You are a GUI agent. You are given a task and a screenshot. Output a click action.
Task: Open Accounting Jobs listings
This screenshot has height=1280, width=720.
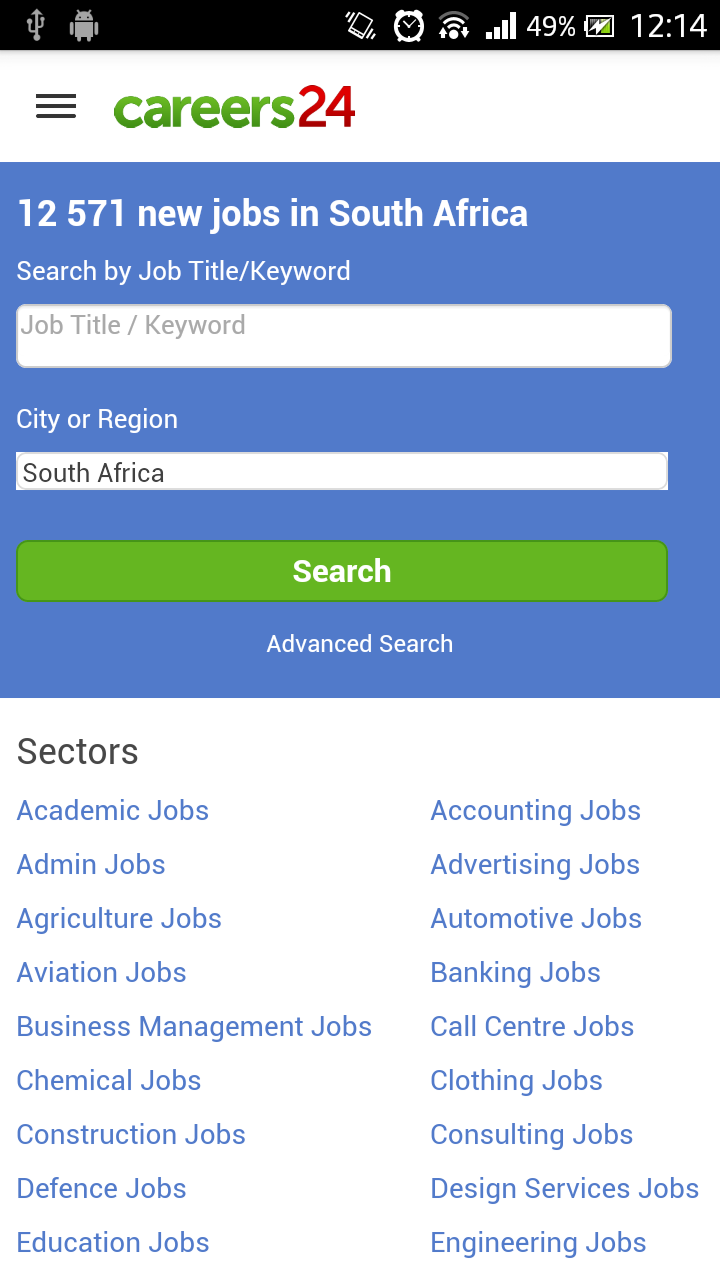coord(535,810)
